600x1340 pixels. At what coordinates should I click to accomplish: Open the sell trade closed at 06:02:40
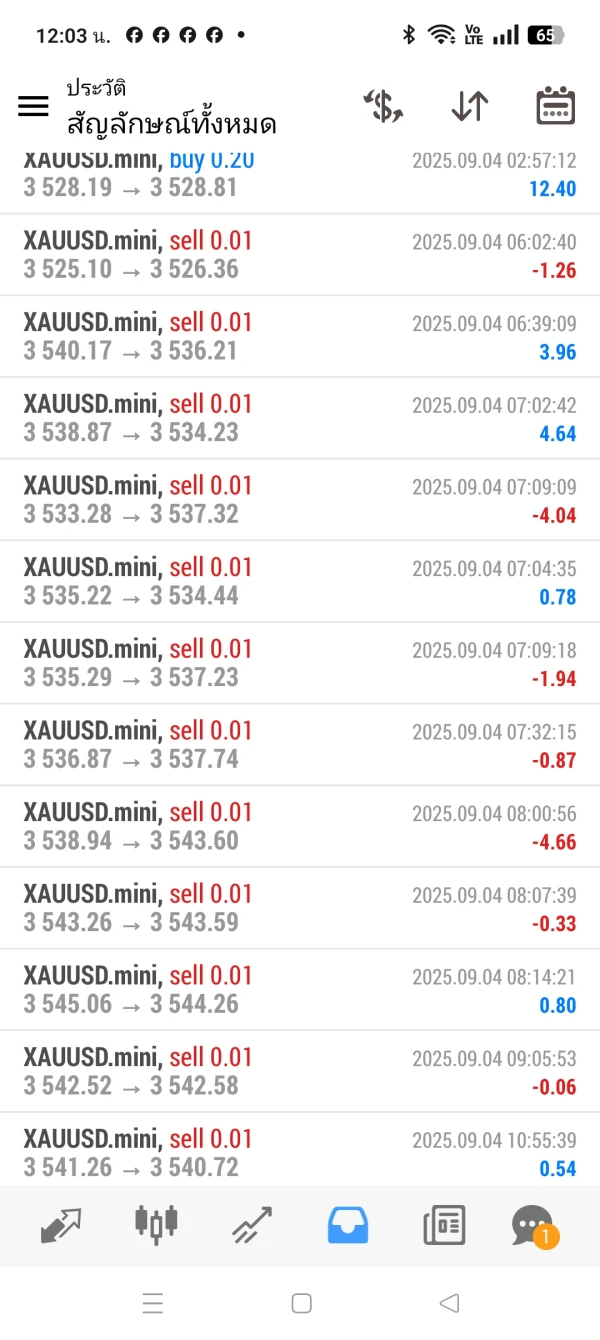tap(300, 255)
